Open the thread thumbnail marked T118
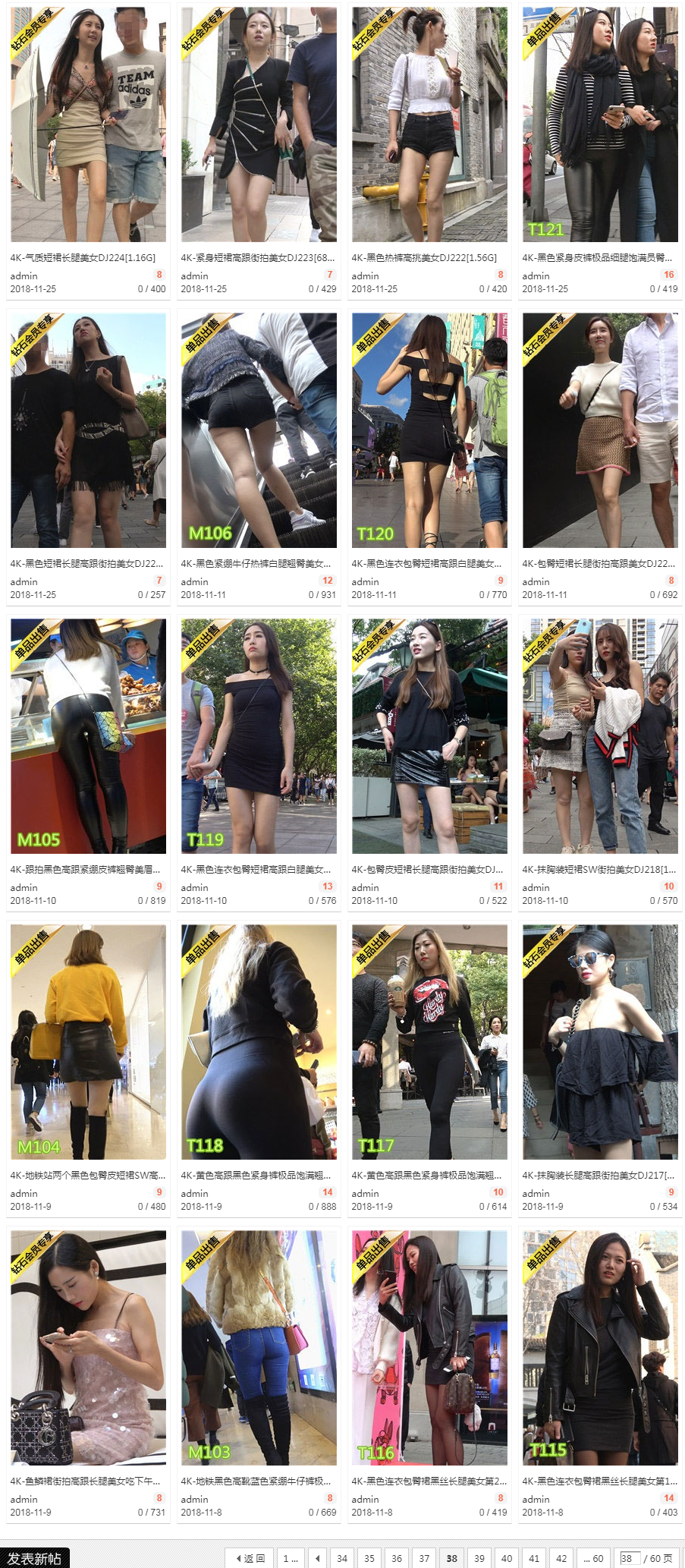 click(259, 1042)
